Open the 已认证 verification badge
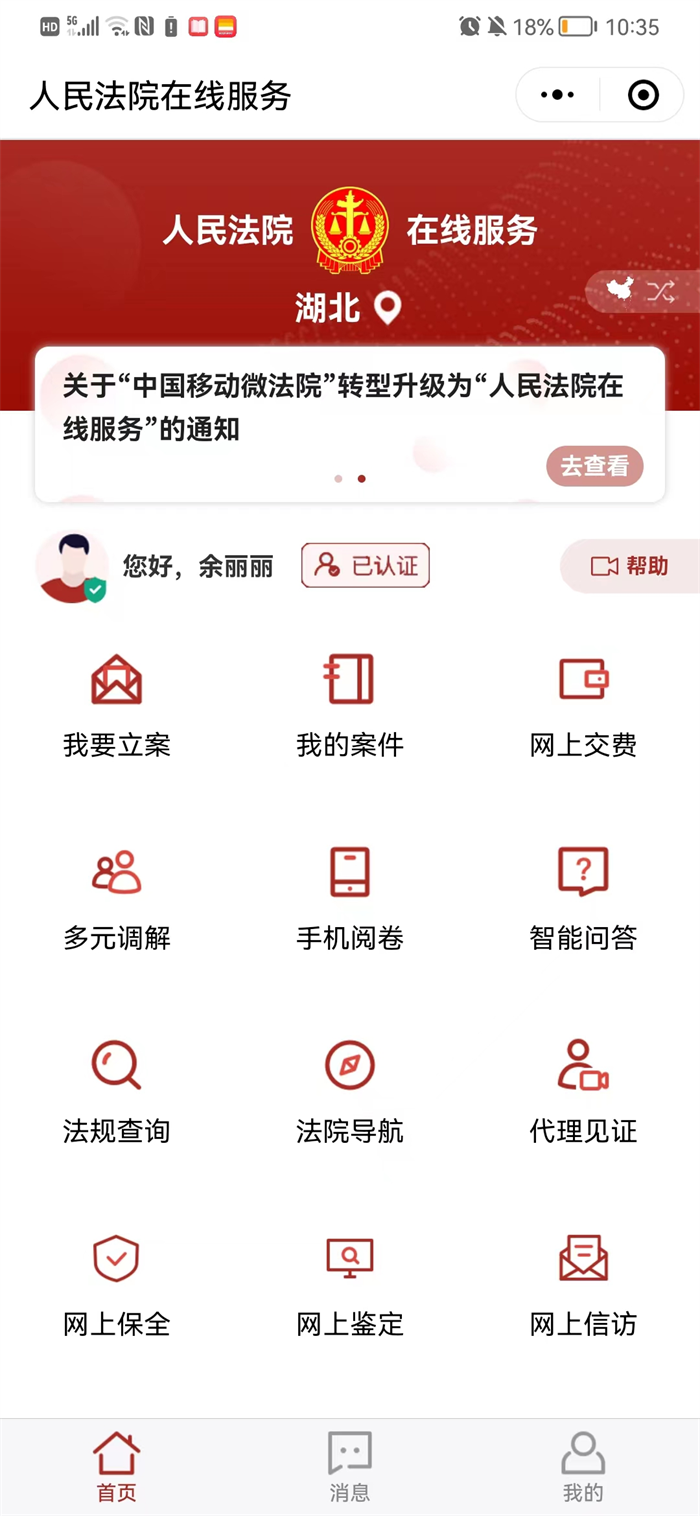Image resolution: width=700 pixels, height=1516 pixels. point(366,566)
